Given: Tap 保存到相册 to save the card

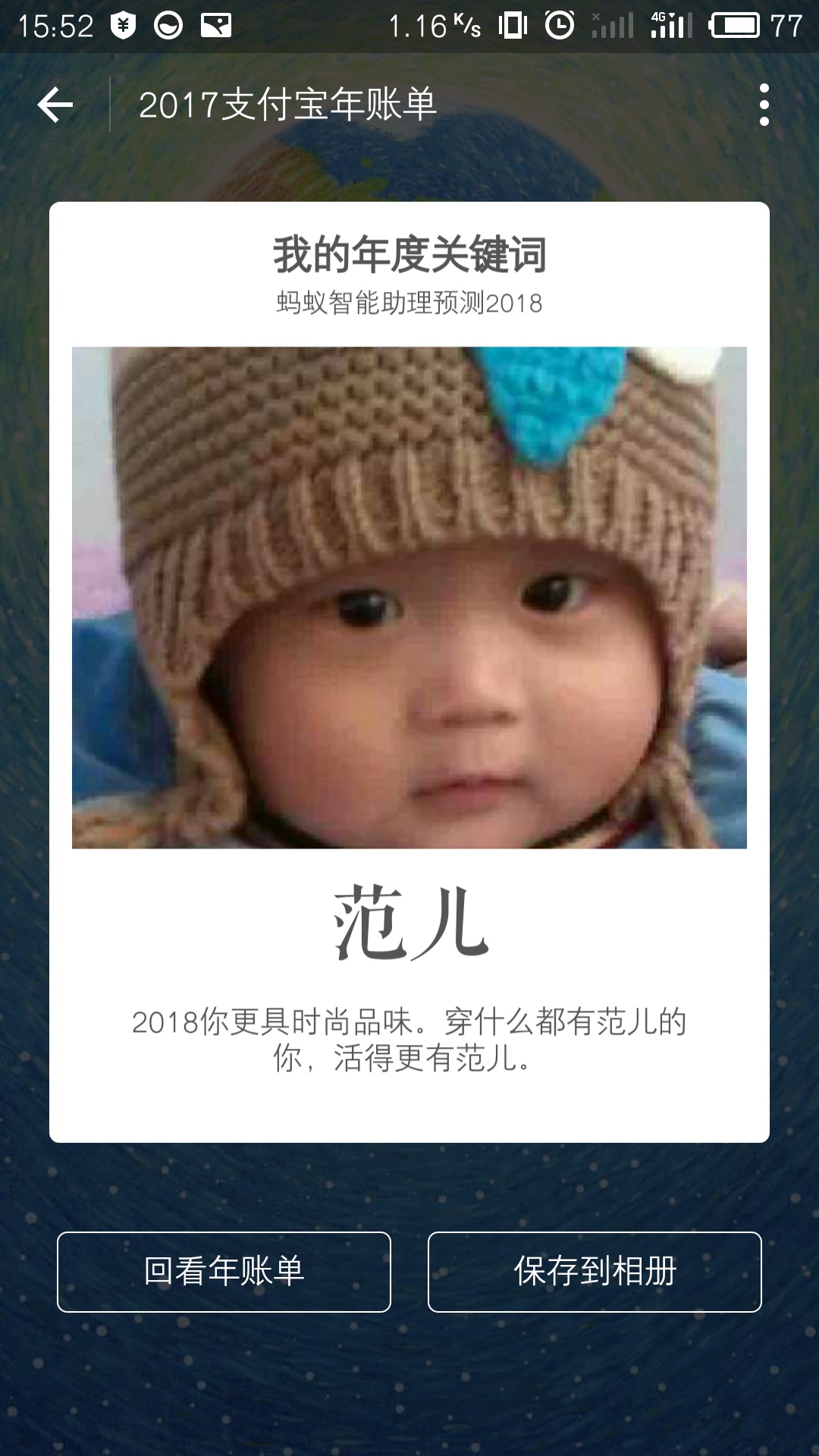Looking at the screenshot, I should click(x=595, y=1272).
